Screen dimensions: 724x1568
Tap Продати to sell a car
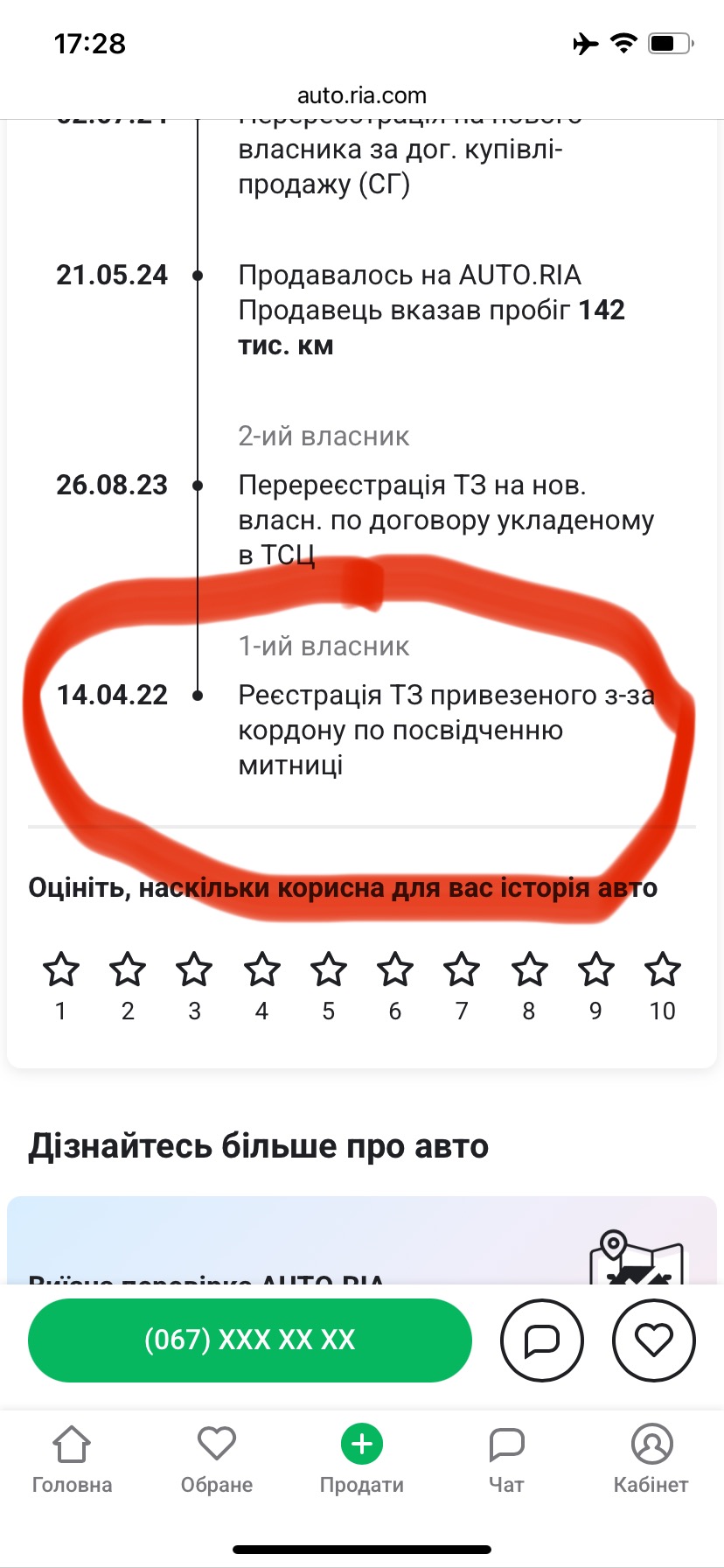pos(362,1459)
